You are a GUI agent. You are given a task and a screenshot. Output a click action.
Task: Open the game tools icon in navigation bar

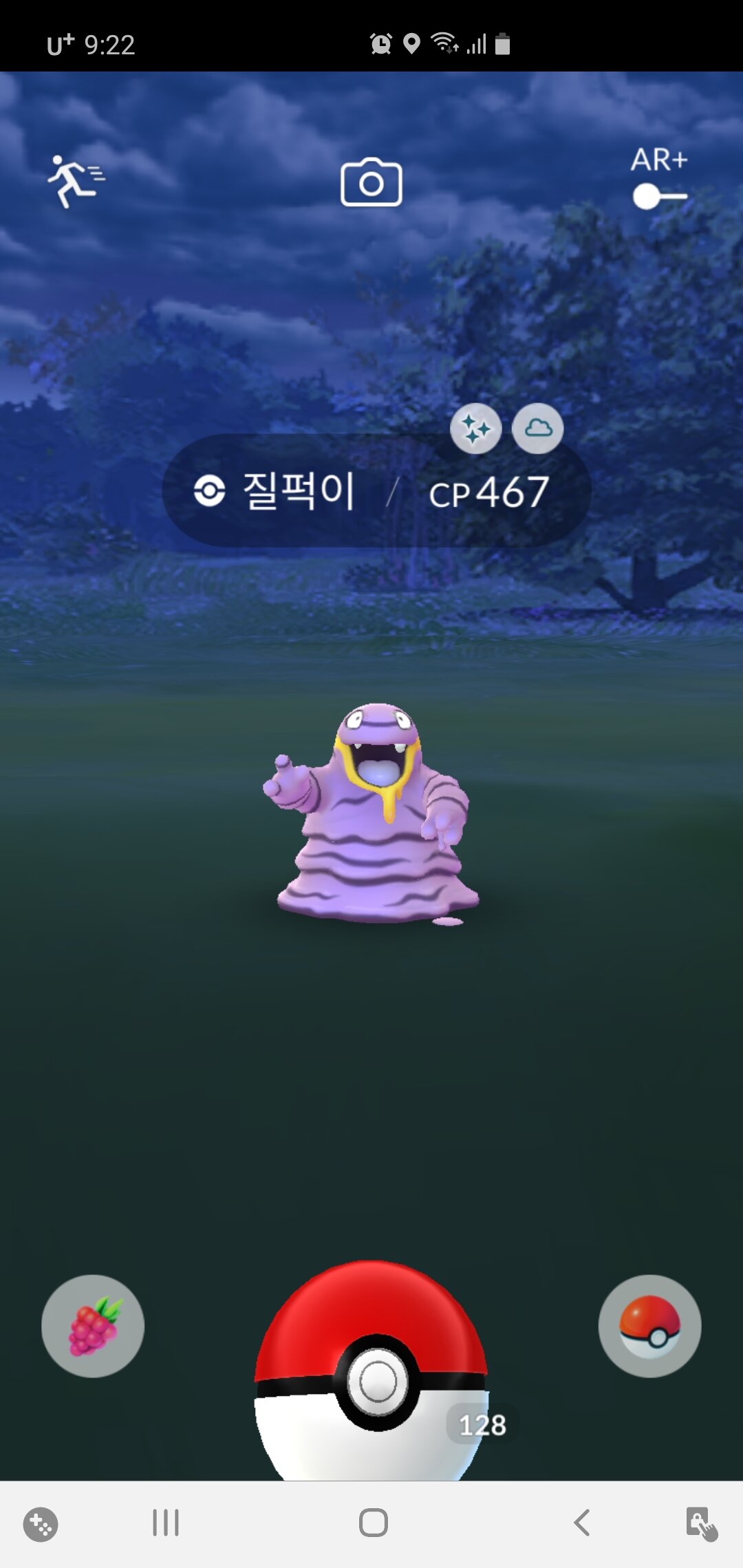click(x=41, y=1524)
